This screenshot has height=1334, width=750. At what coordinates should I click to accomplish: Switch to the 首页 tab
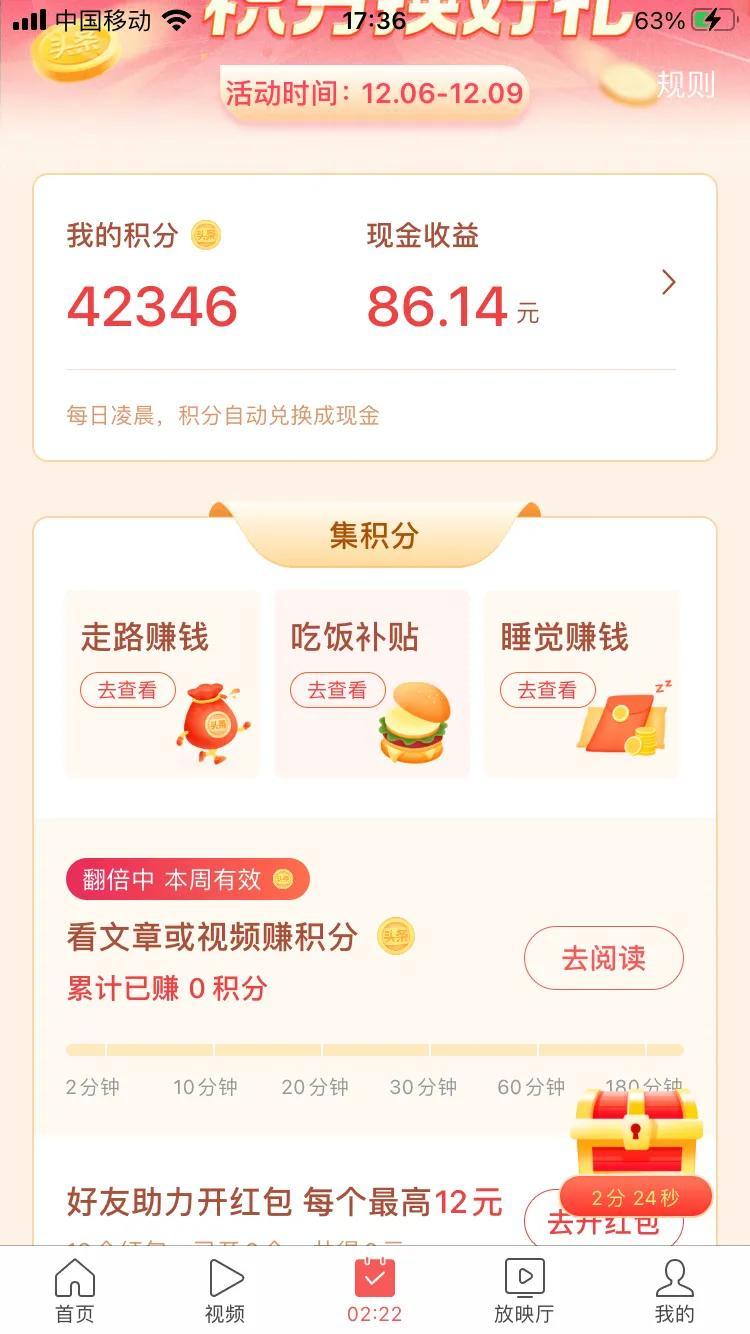75,1276
